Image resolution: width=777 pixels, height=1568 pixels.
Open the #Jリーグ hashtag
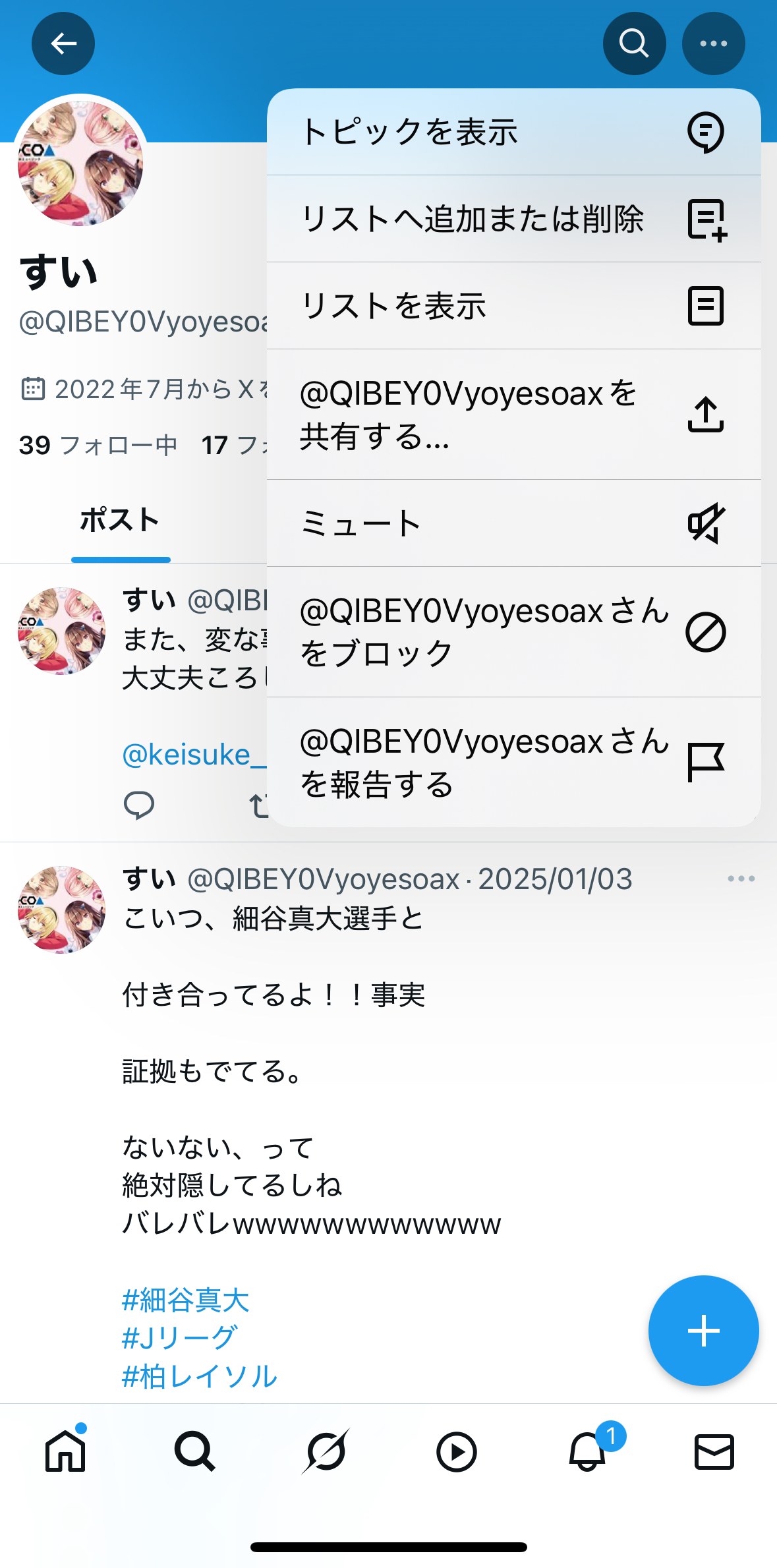click(179, 1338)
